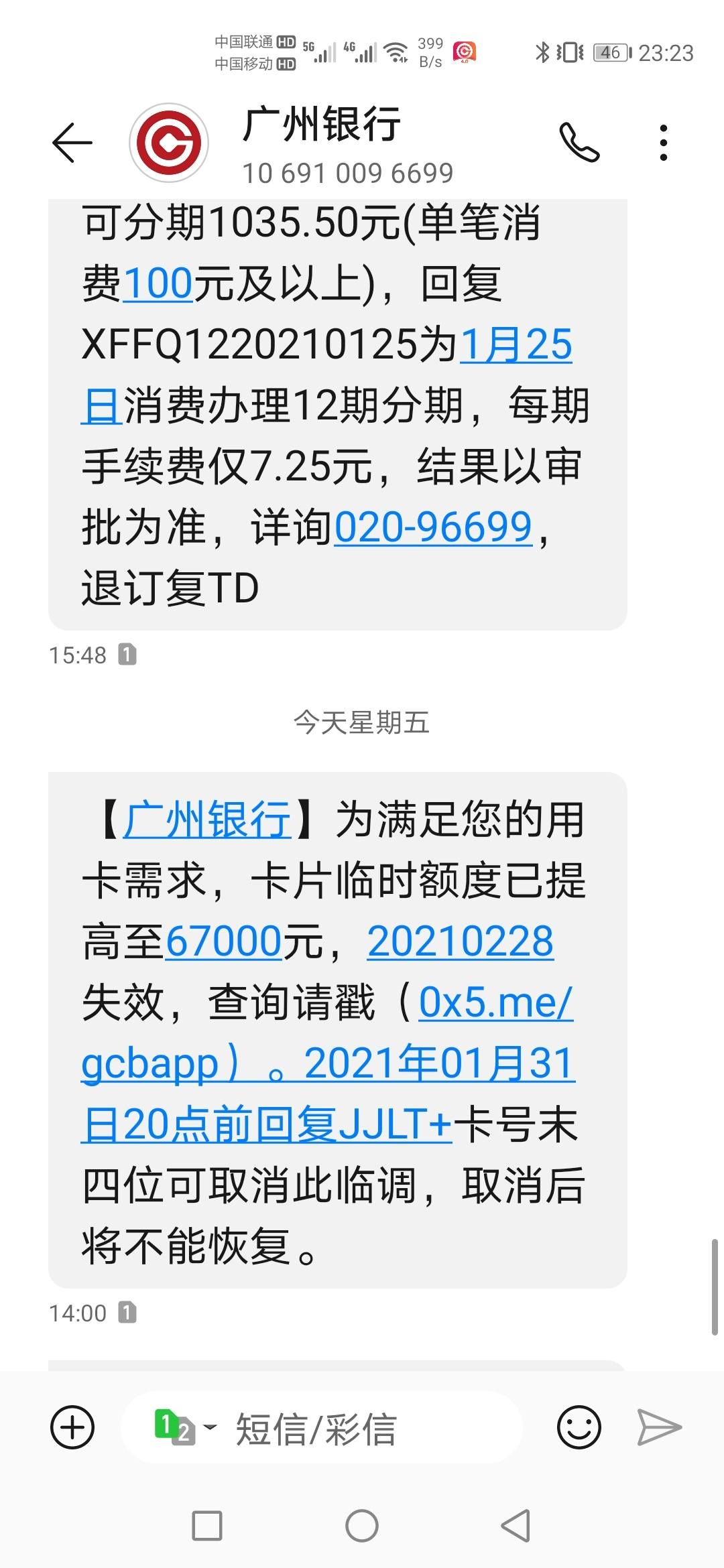724x1568 pixels.
Task: Send the message with the arrow icon
Action: tap(659, 1427)
